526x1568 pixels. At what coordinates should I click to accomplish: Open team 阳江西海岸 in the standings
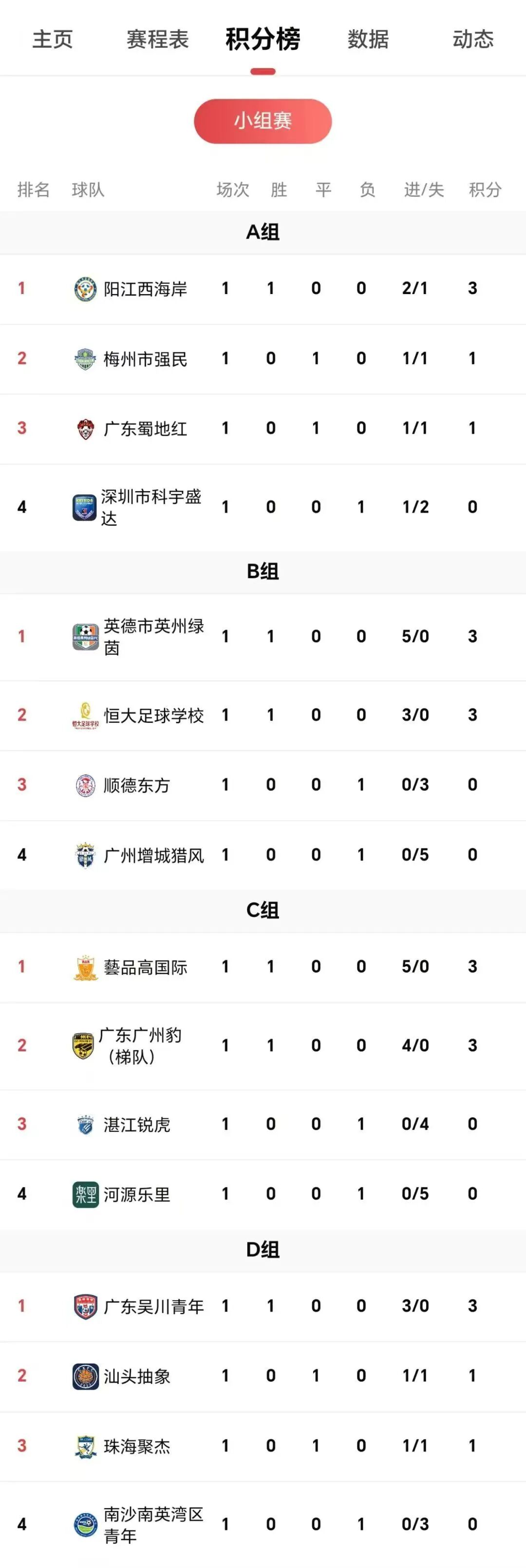[x=145, y=289]
